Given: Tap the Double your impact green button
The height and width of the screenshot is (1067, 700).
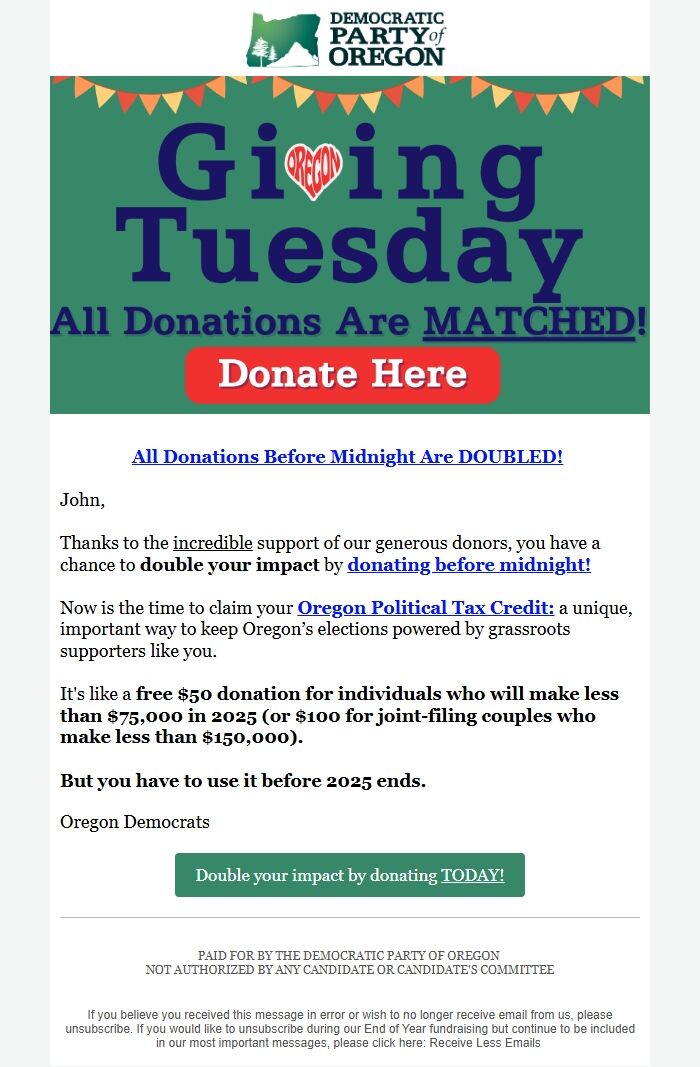Looking at the screenshot, I should click(350, 875).
